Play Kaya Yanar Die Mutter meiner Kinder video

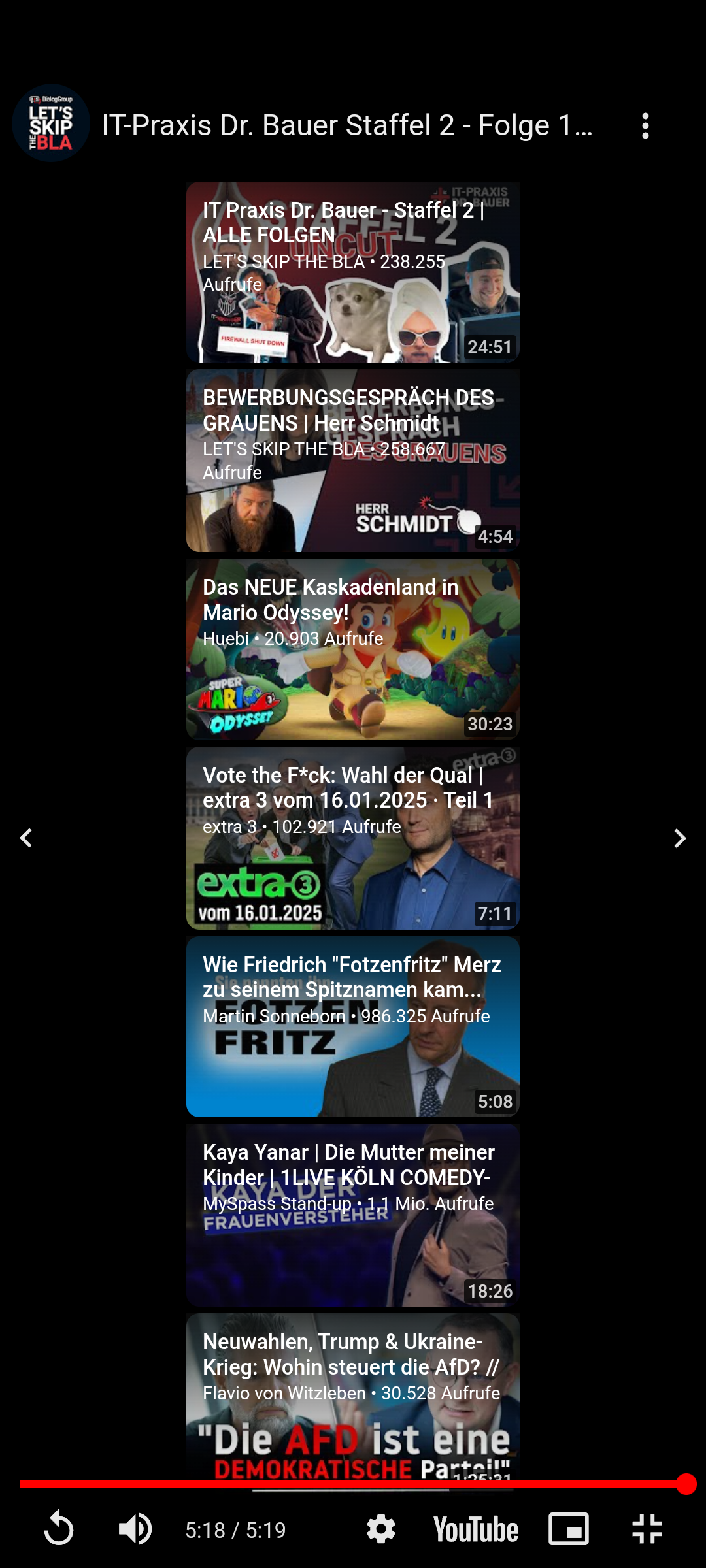tap(353, 1215)
